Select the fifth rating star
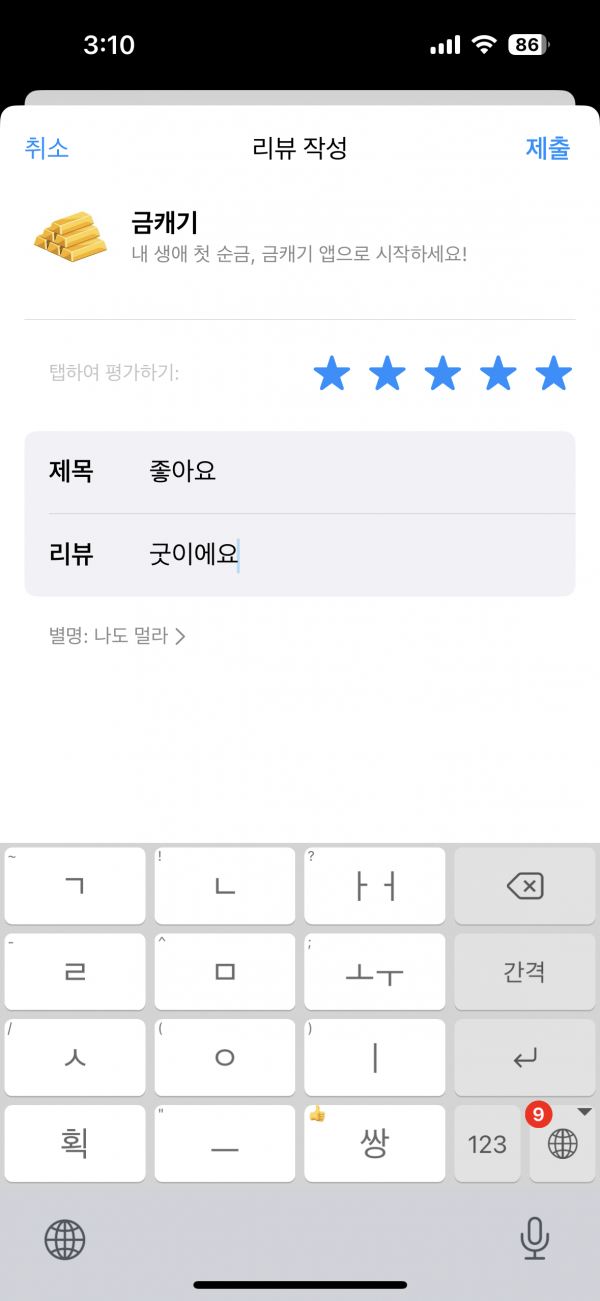Image resolution: width=600 pixels, height=1301 pixels. pos(553,374)
